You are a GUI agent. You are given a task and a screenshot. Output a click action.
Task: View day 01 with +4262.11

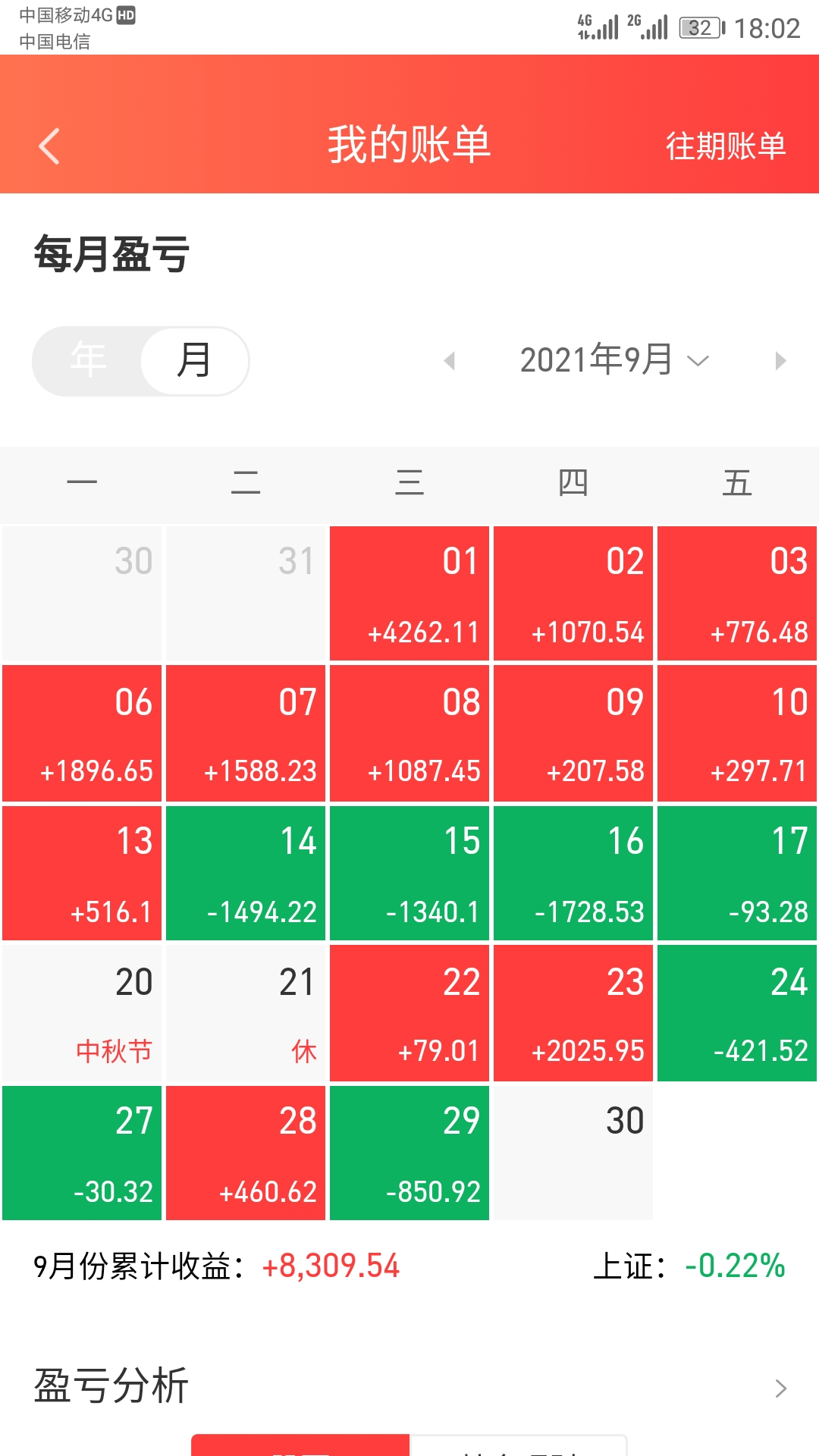409,593
